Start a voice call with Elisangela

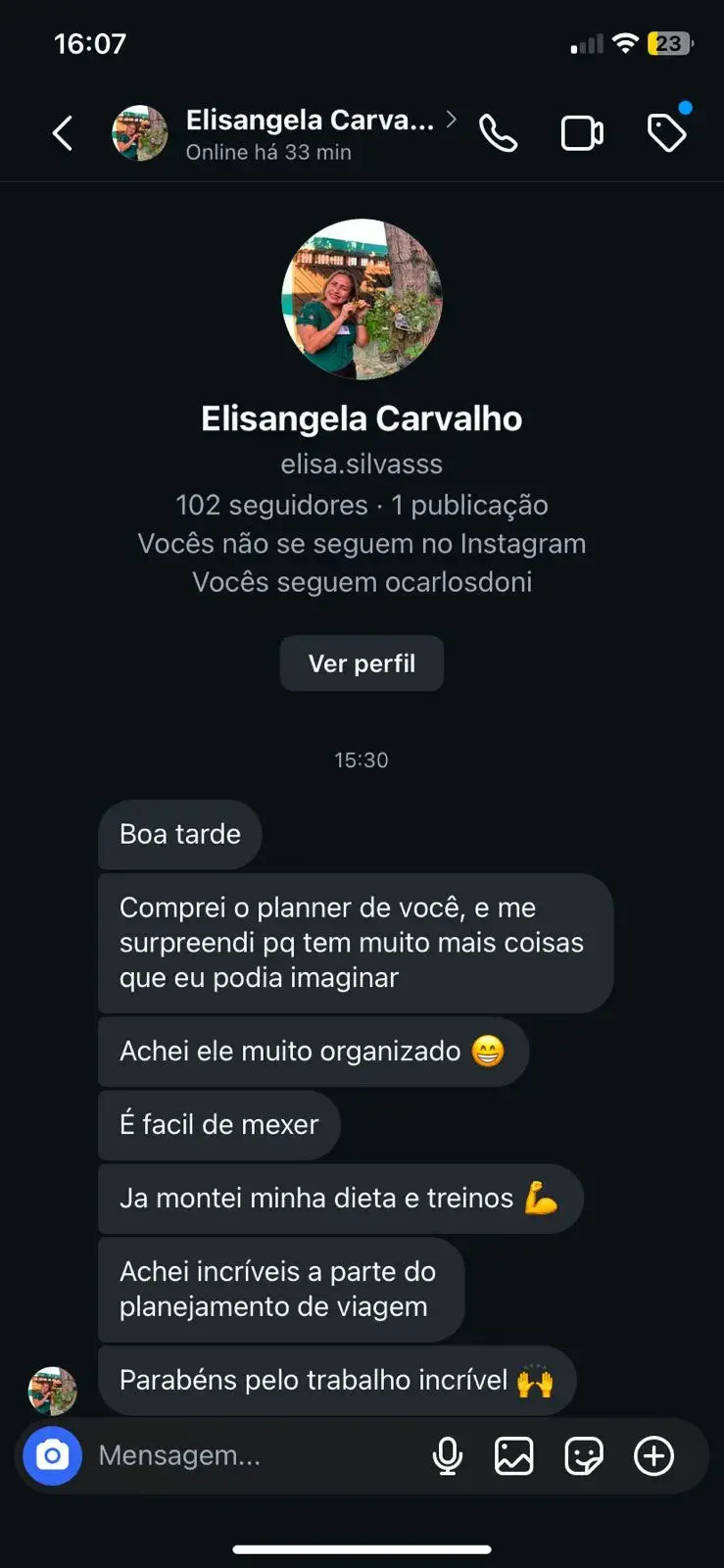[498, 132]
